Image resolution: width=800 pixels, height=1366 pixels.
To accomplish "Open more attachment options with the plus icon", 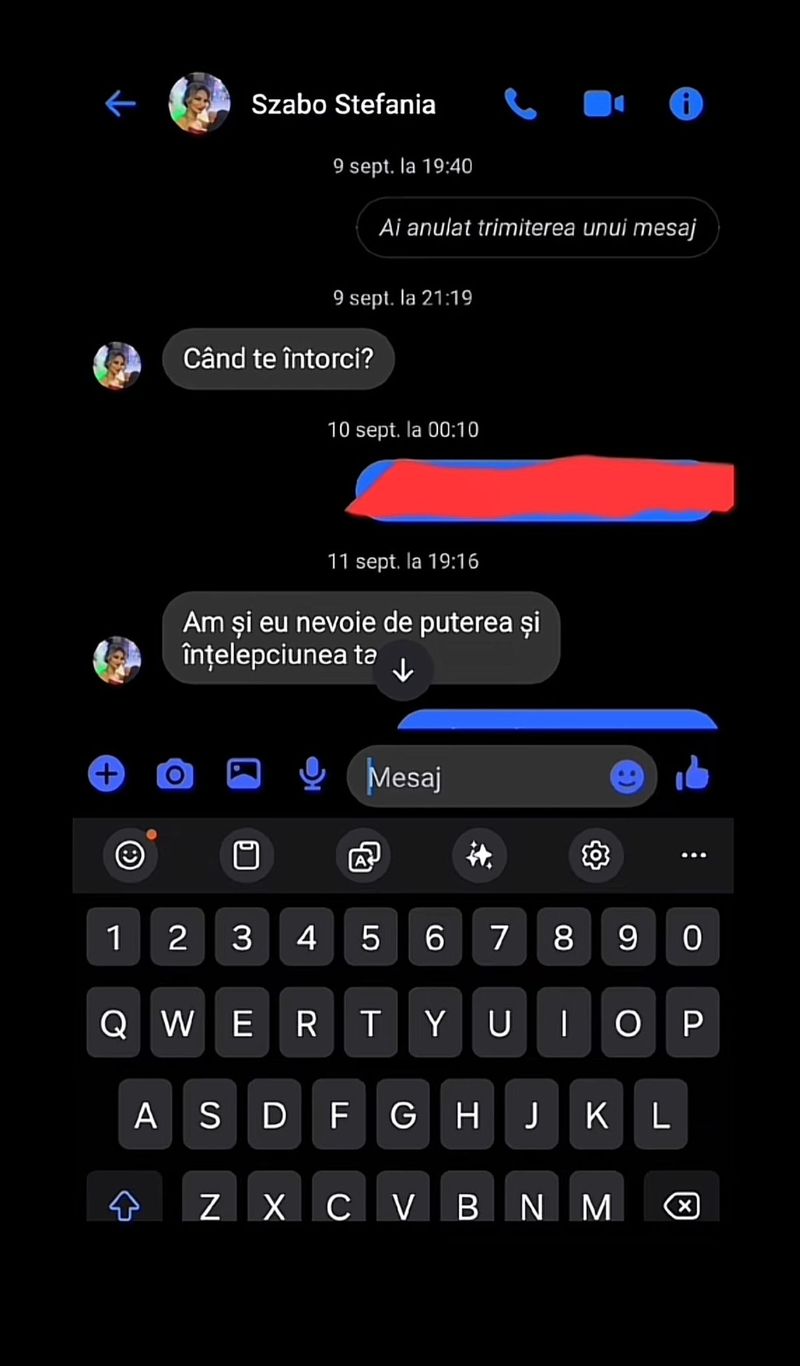I will coord(107,774).
